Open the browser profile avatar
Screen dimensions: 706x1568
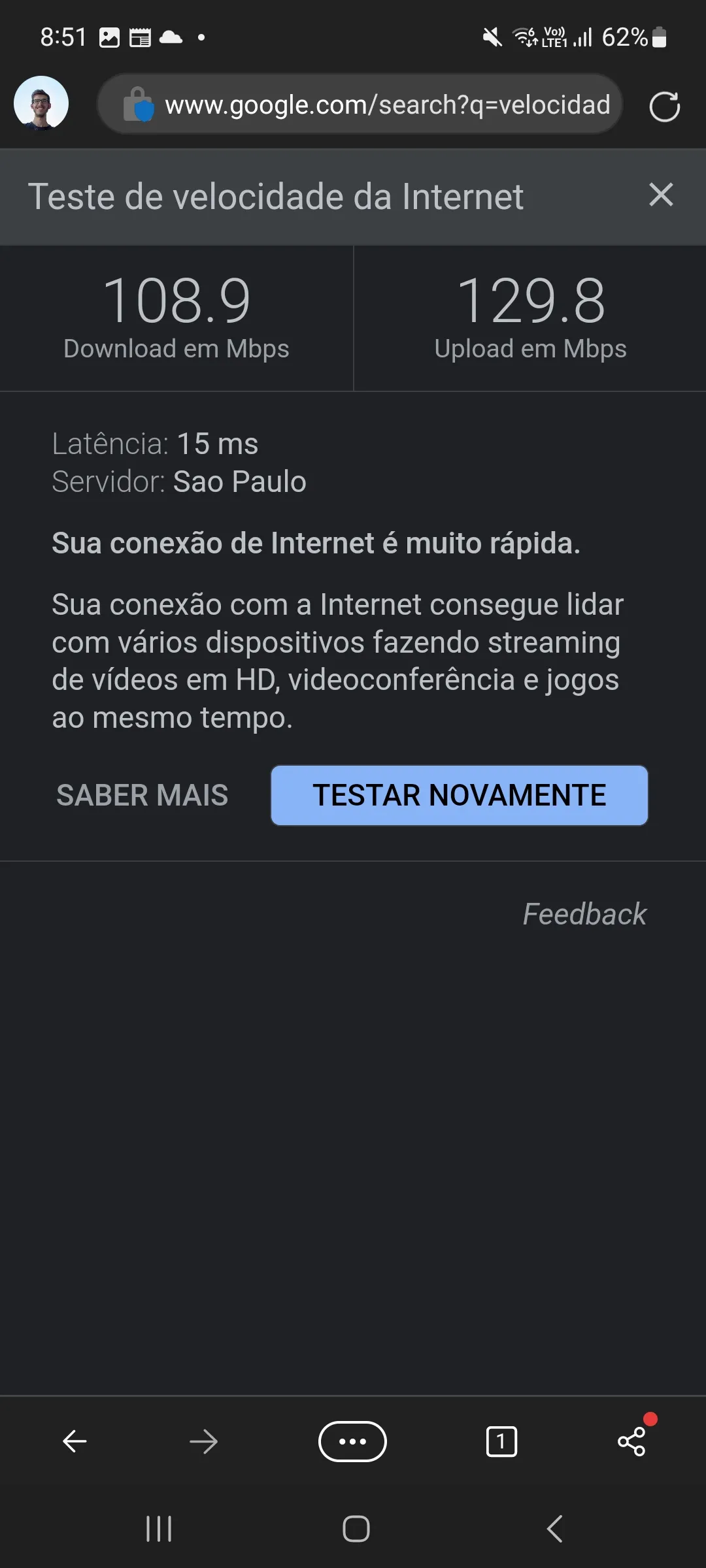pos(41,105)
